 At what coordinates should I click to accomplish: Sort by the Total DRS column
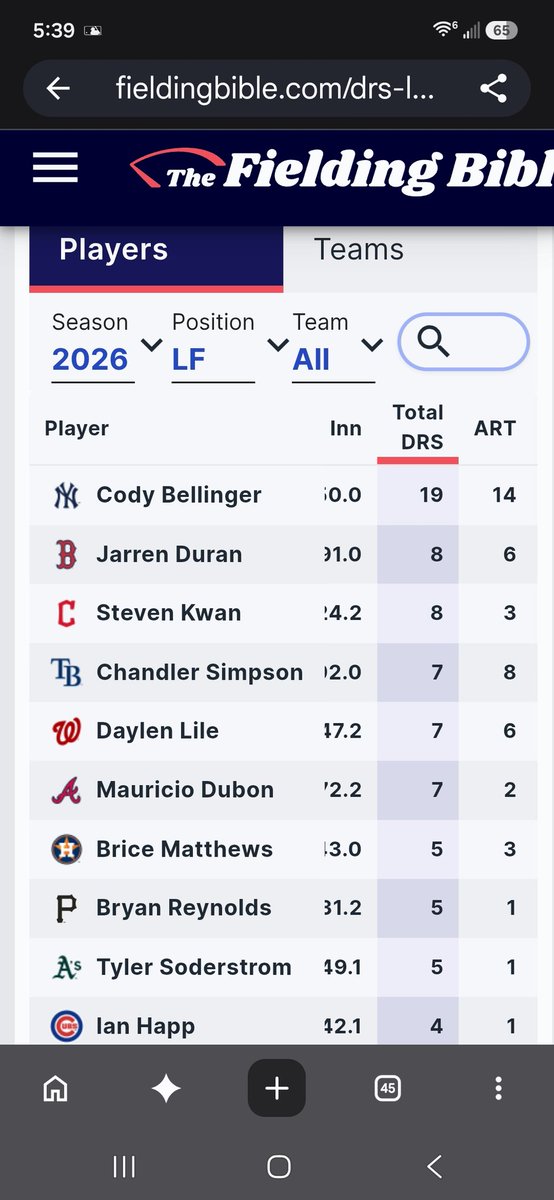(x=418, y=427)
